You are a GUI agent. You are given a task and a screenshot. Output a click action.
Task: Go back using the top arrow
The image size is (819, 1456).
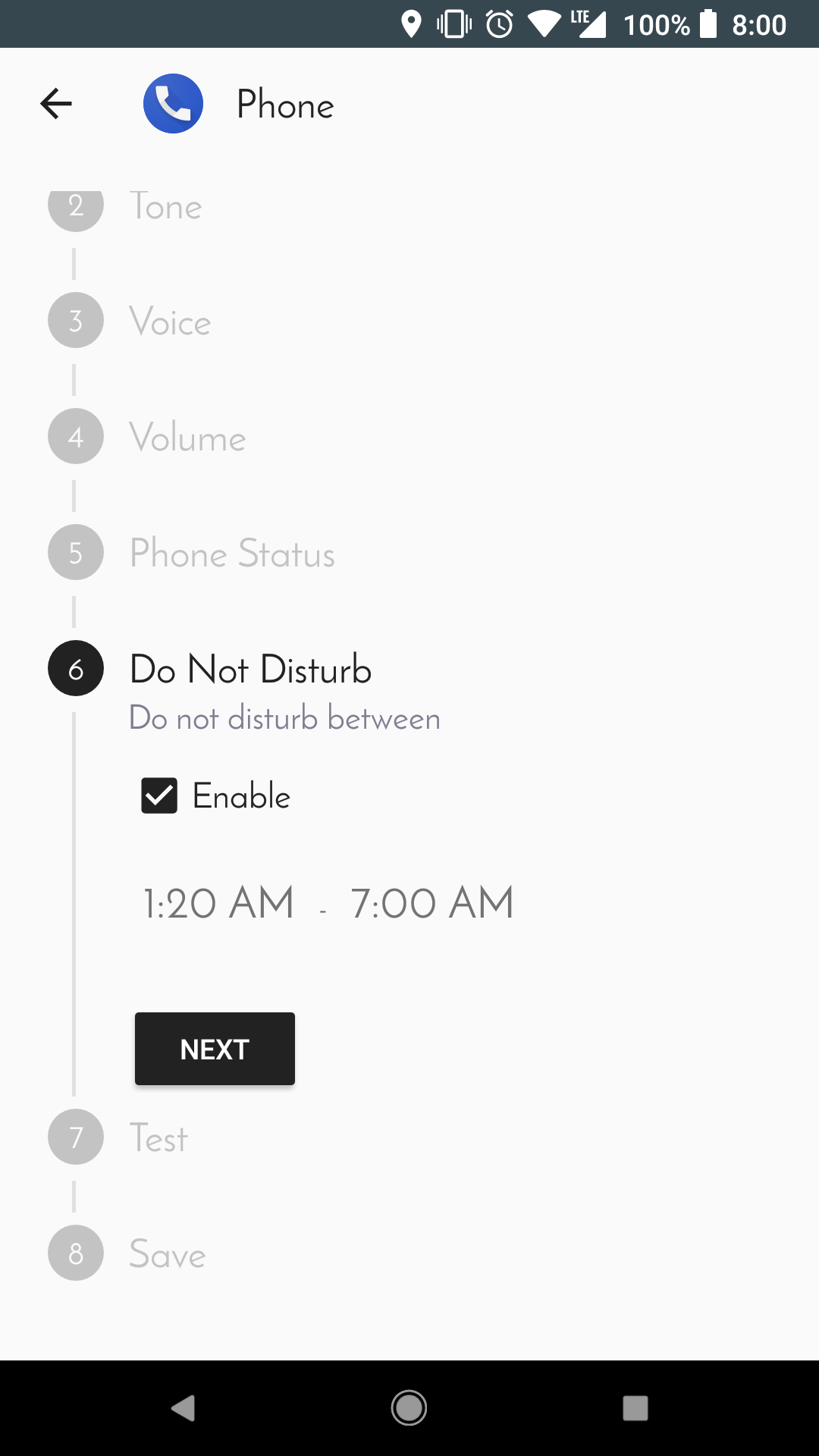click(56, 104)
